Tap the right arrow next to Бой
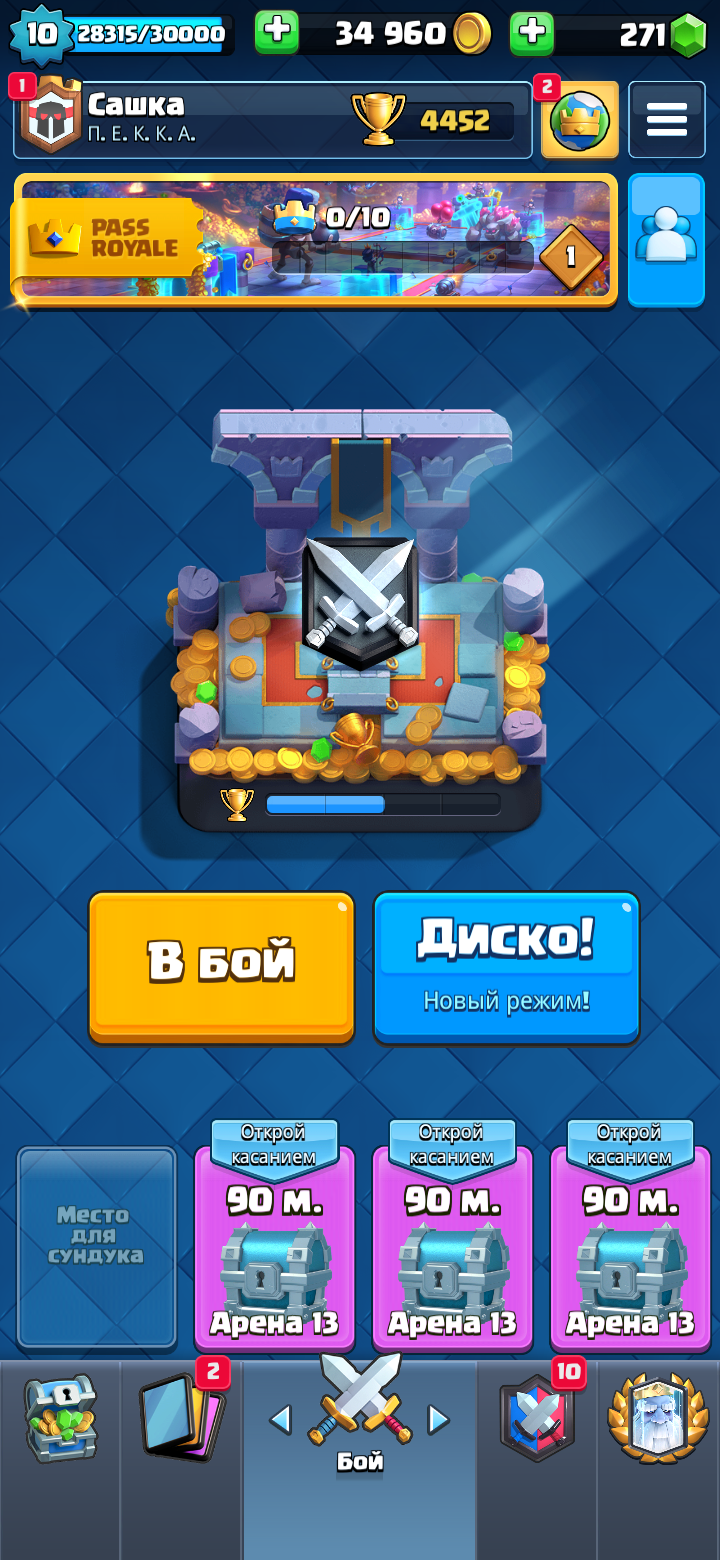This screenshot has width=720, height=1560. (x=438, y=1419)
